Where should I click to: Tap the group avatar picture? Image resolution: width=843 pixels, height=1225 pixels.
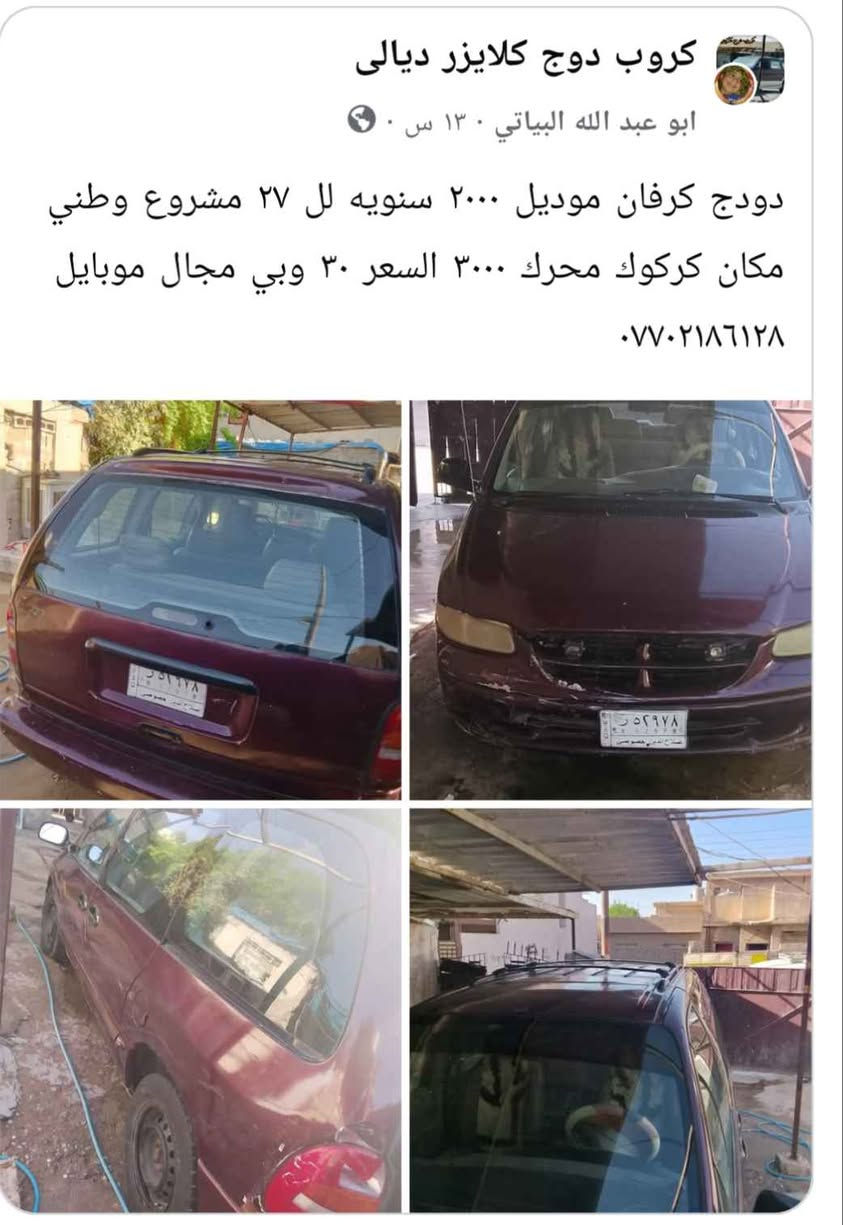(x=749, y=68)
